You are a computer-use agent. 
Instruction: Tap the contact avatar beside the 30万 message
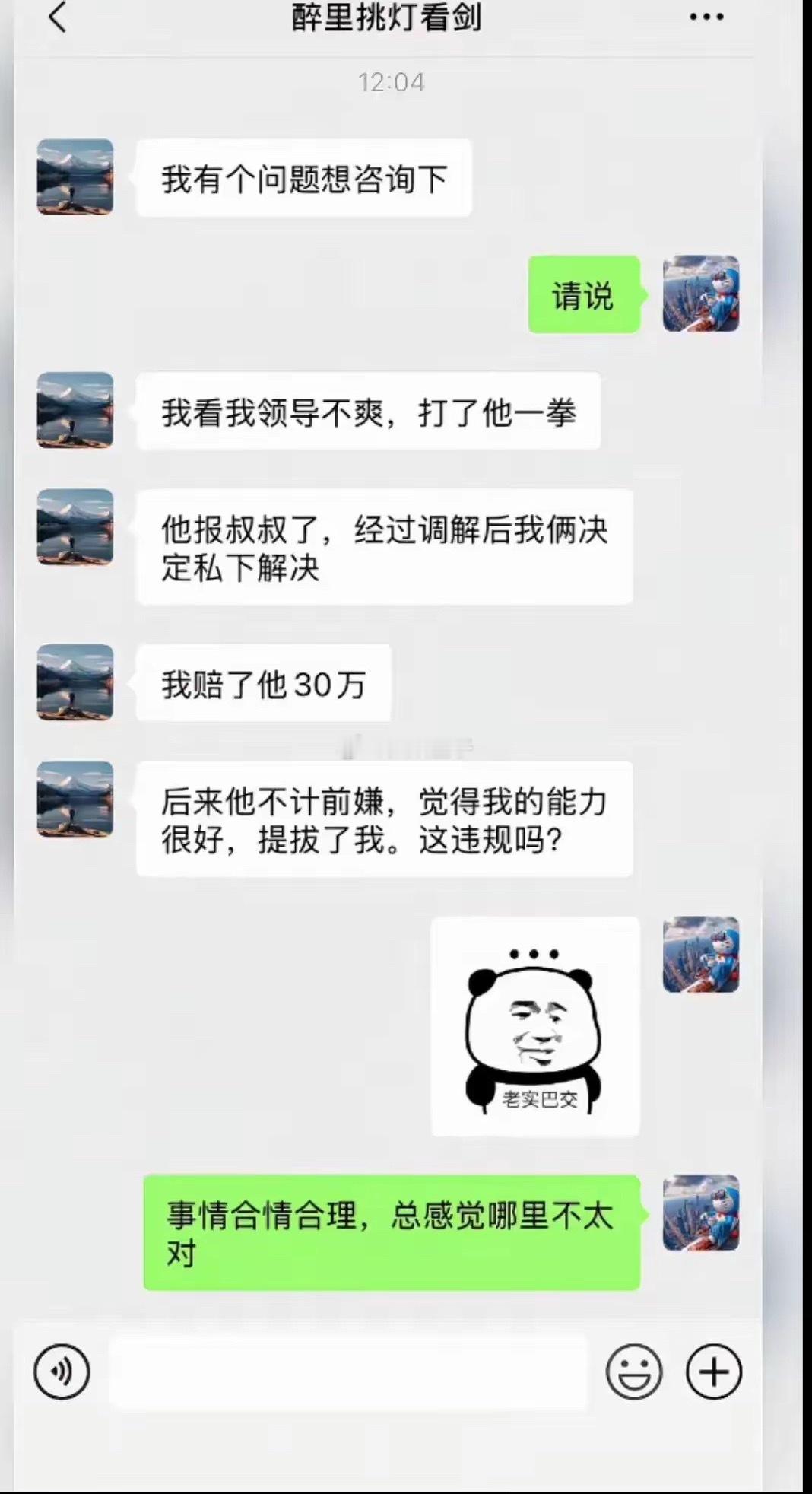[x=73, y=683]
